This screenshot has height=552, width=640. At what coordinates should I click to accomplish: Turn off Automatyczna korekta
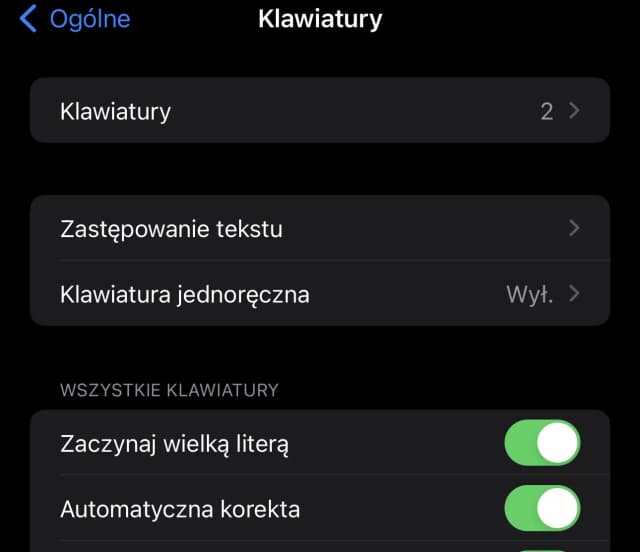pos(542,509)
